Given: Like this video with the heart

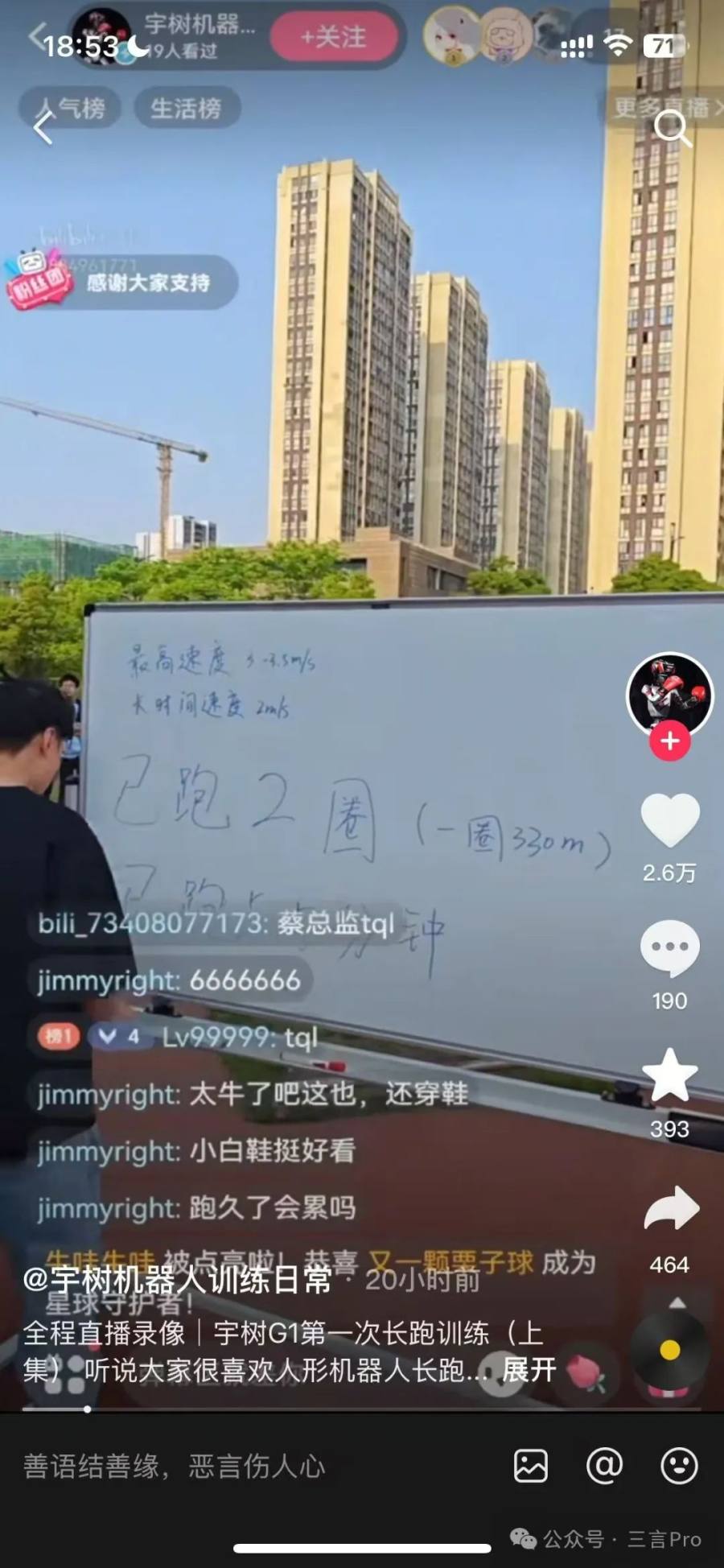Looking at the screenshot, I should pyautogui.click(x=669, y=820).
